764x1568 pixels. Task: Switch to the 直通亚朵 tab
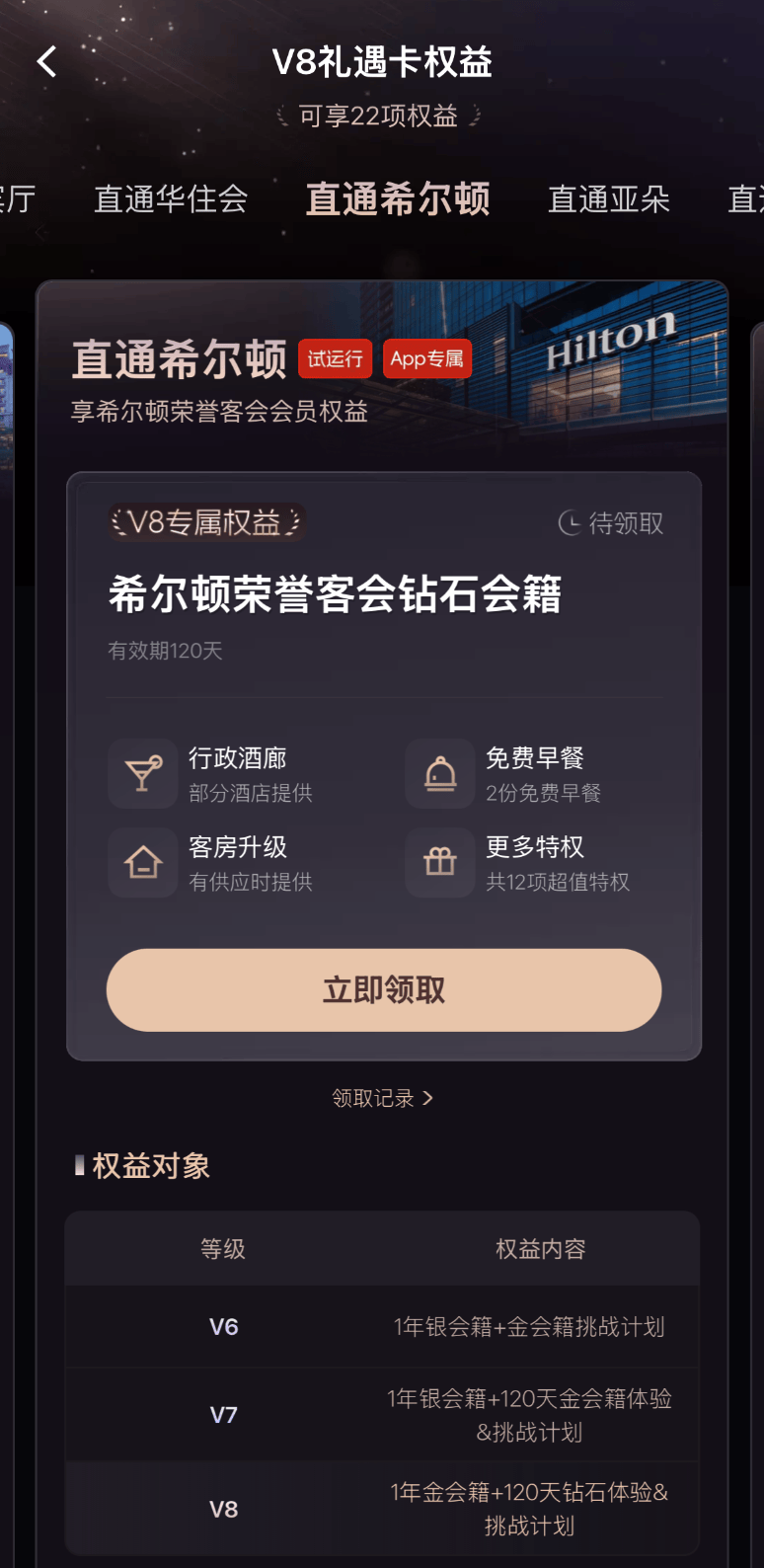(x=609, y=199)
